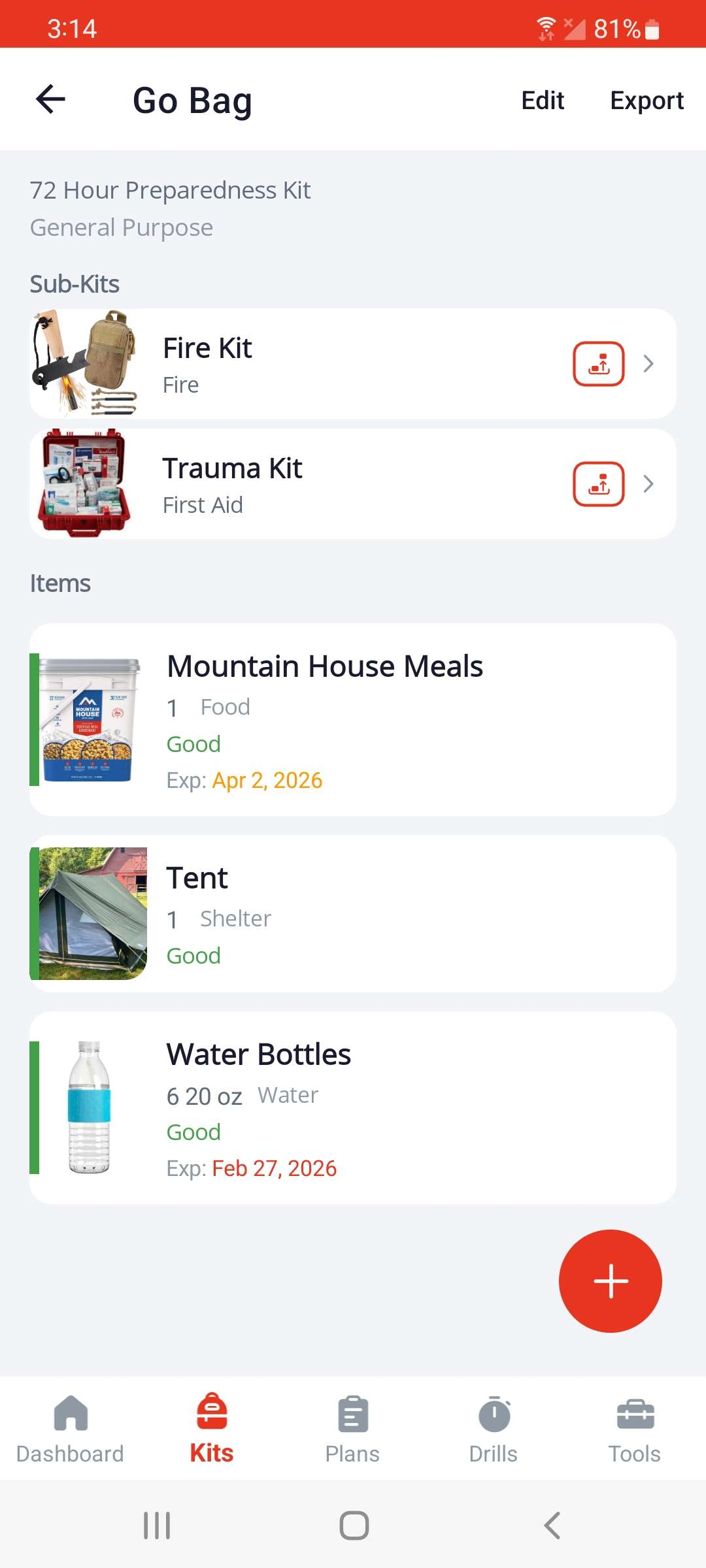Open Tools via the toolbox icon

635,1413
